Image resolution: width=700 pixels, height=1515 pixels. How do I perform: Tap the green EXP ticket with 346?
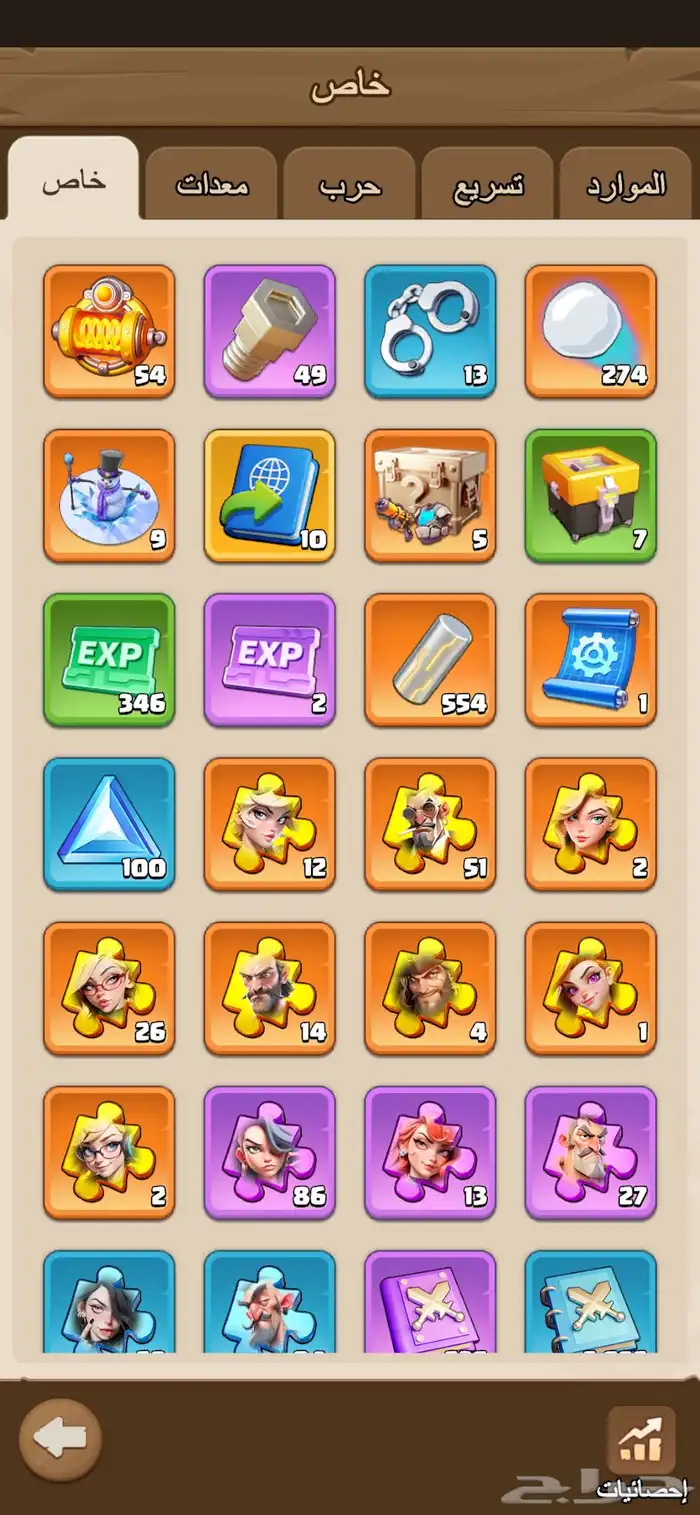click(109, 659)
